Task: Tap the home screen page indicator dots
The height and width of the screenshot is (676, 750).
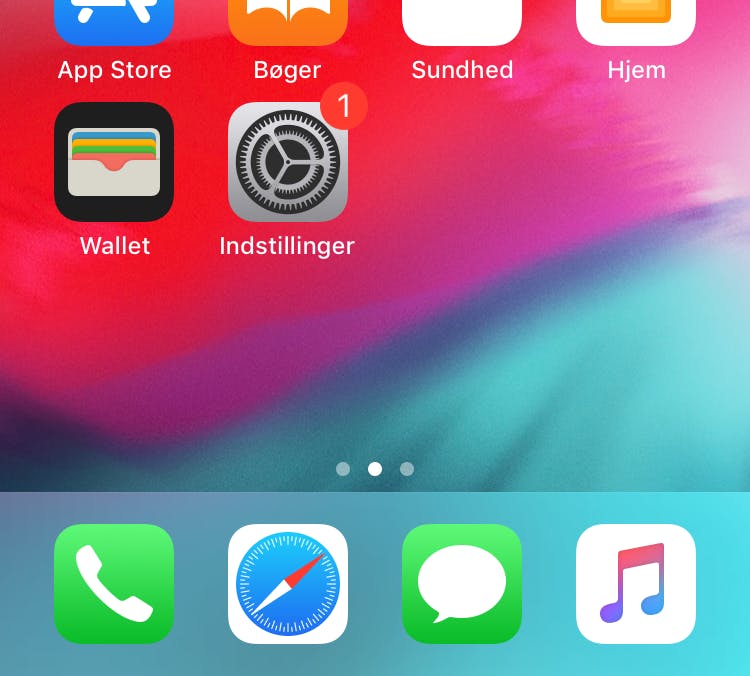Action: pyautogui.click(x=375, y=468)
